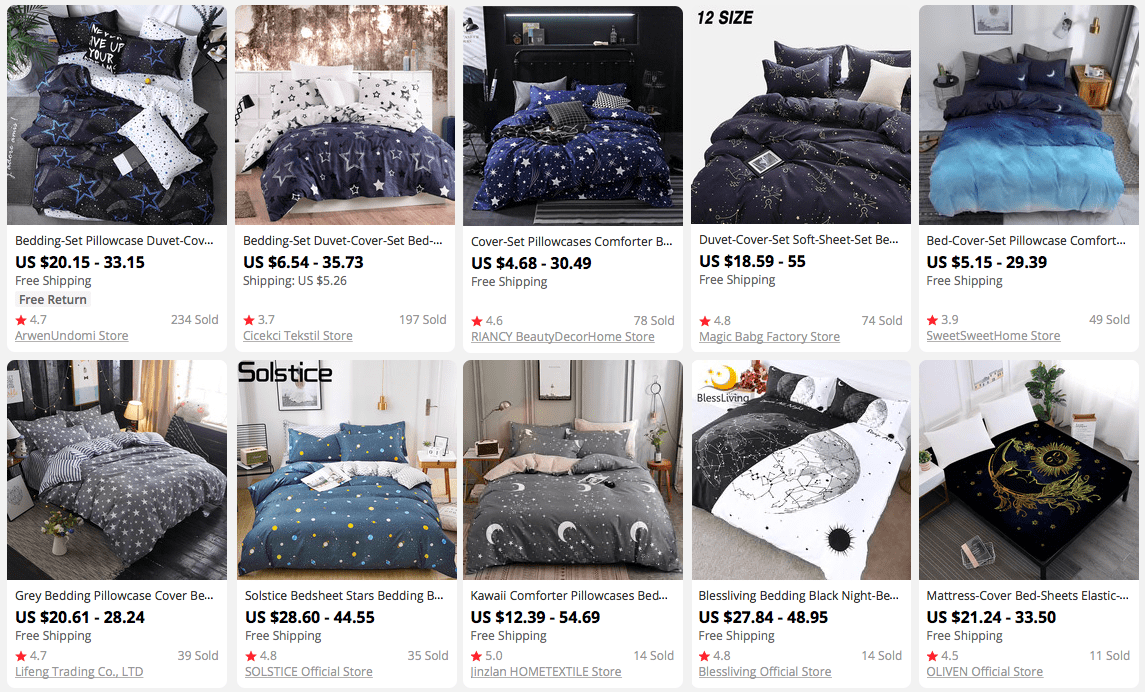Open the Solstice Bedsheet Stars Bedding product

tap(343, 596)
